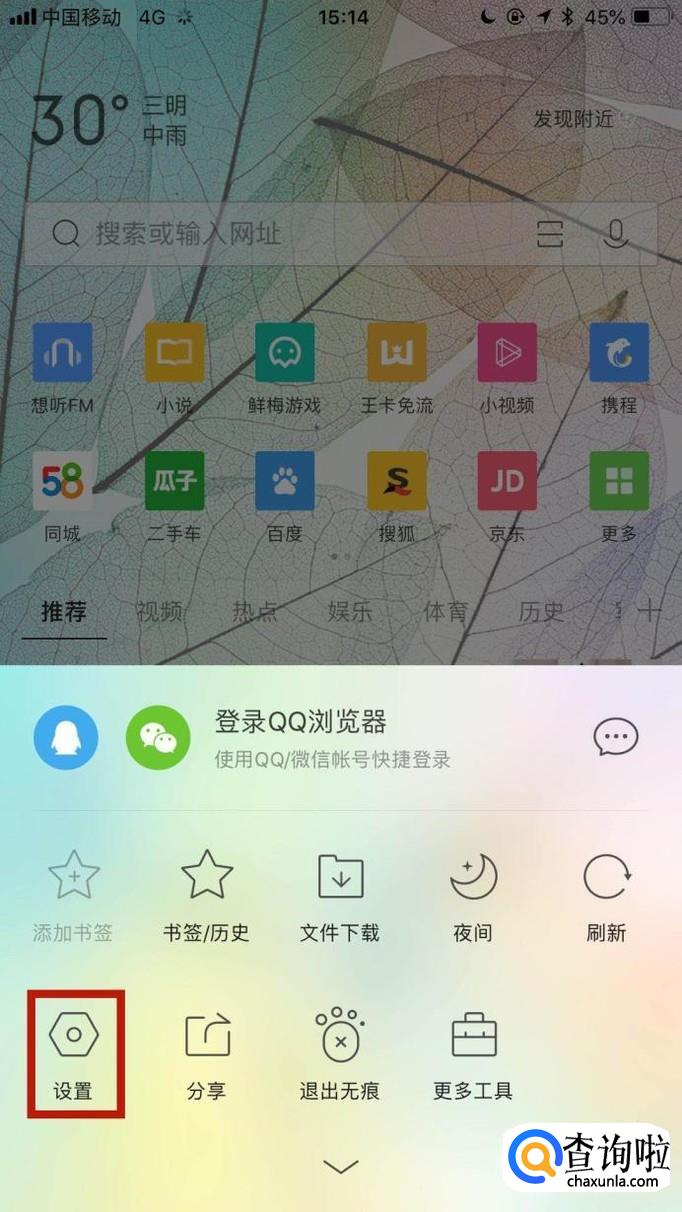Viewport: 682px width, 1212px height.
Task: Open 书签/历史 bookmarks and history
Action: (x=206, y=896)
